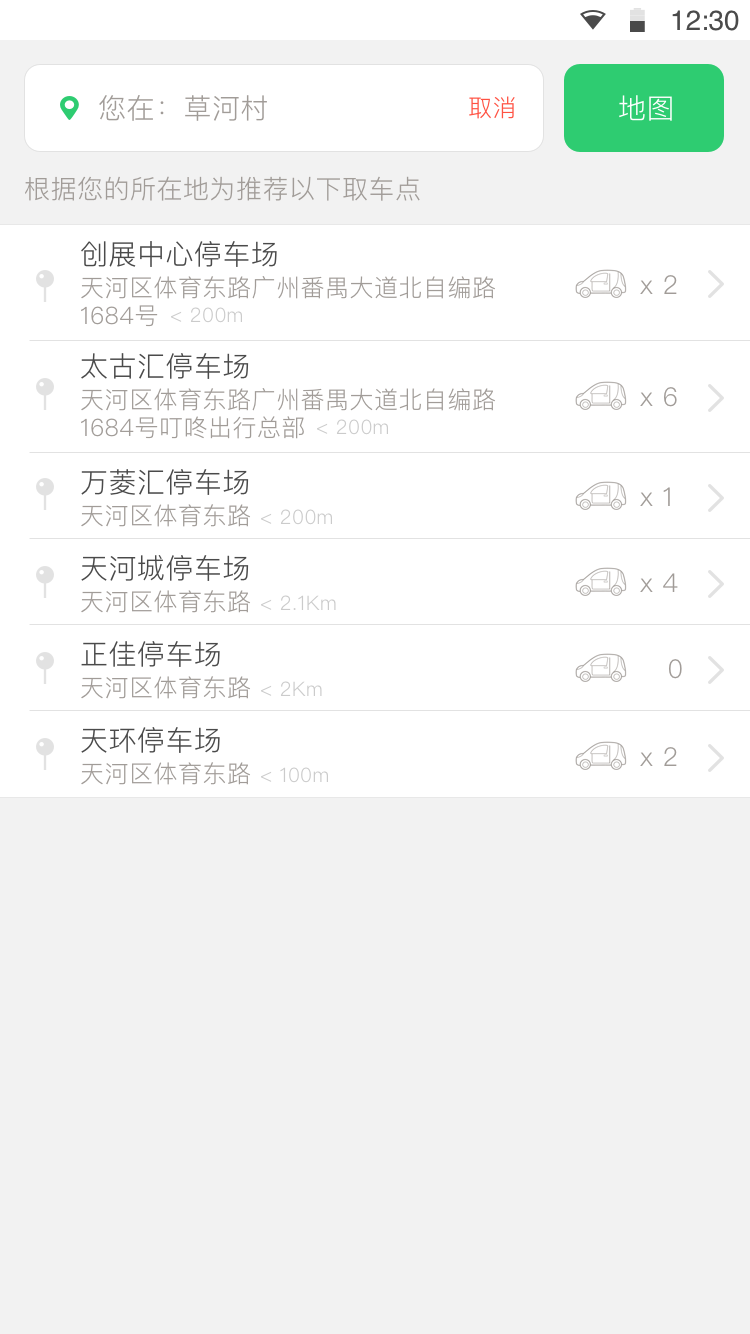Open 太古汇停车场 using its right arrow
The height and width of the screenshot is (1334, 750).
click(x=716, y=397)
